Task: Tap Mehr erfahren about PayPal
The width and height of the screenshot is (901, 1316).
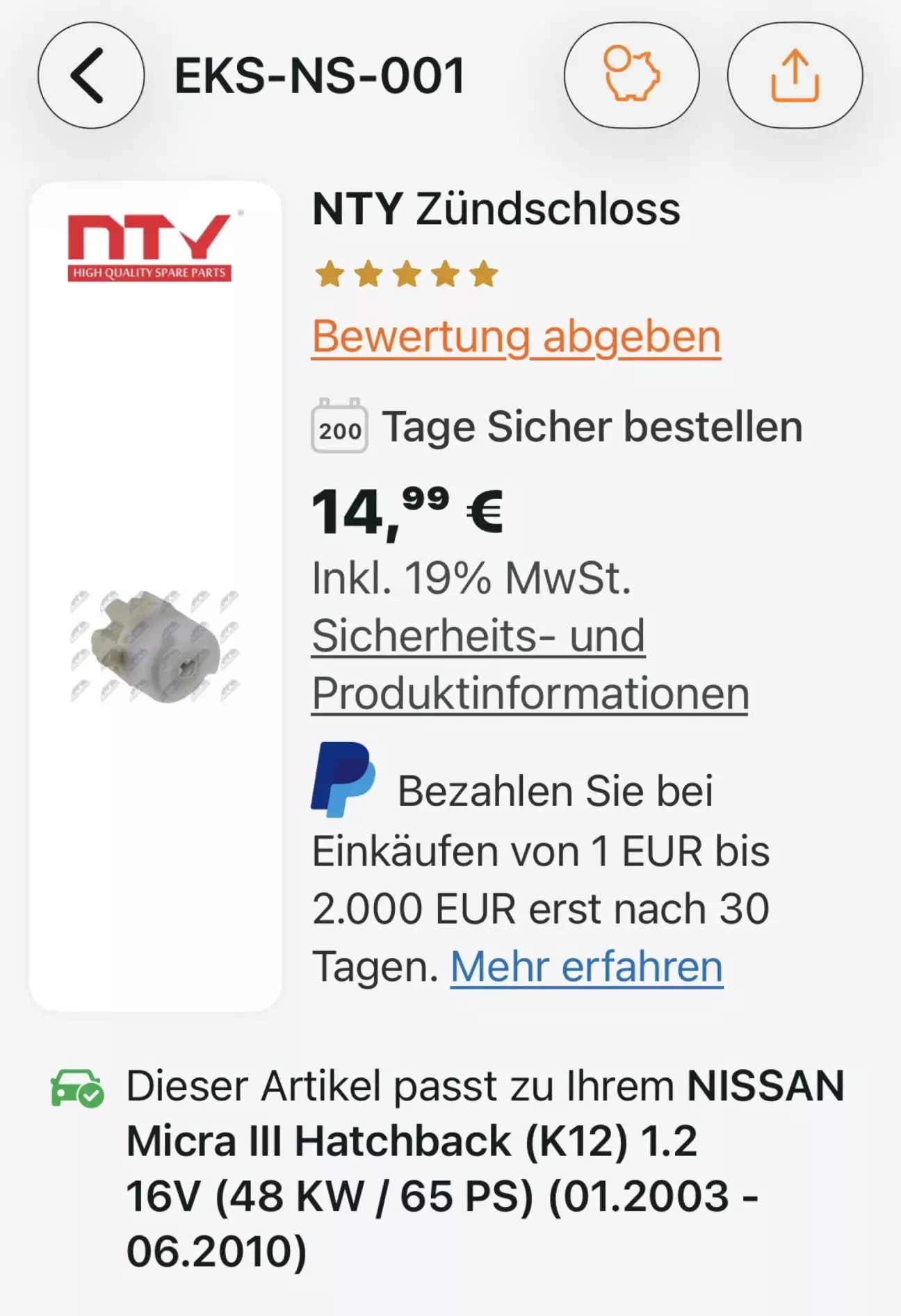Action: click(587, 967)
